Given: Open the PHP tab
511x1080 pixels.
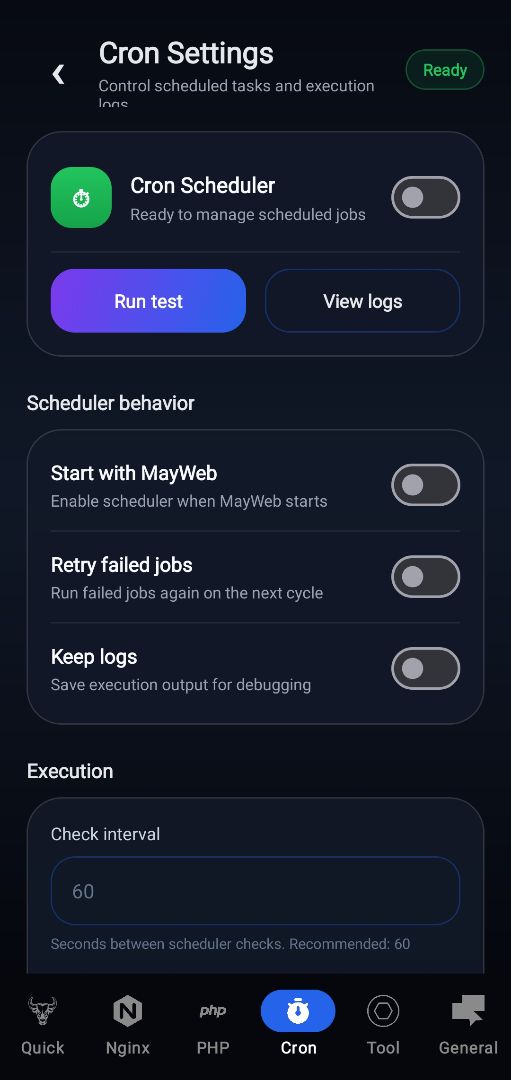Looking at the screenshot, I should coord(213,1026).
